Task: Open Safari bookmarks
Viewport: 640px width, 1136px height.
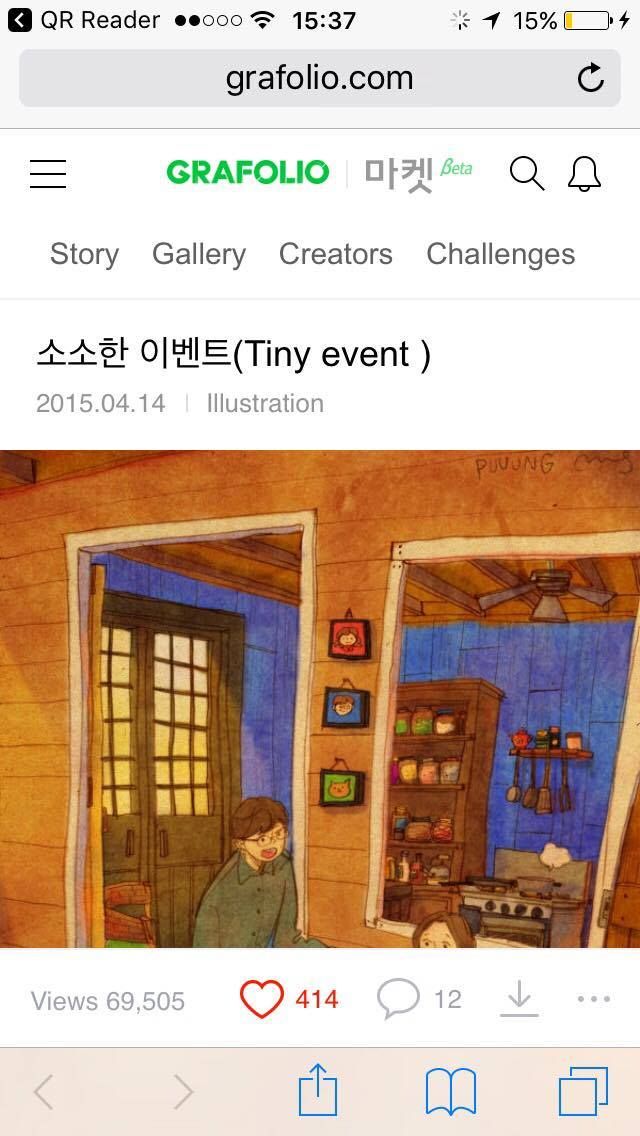Action: tap(450, 1091)
